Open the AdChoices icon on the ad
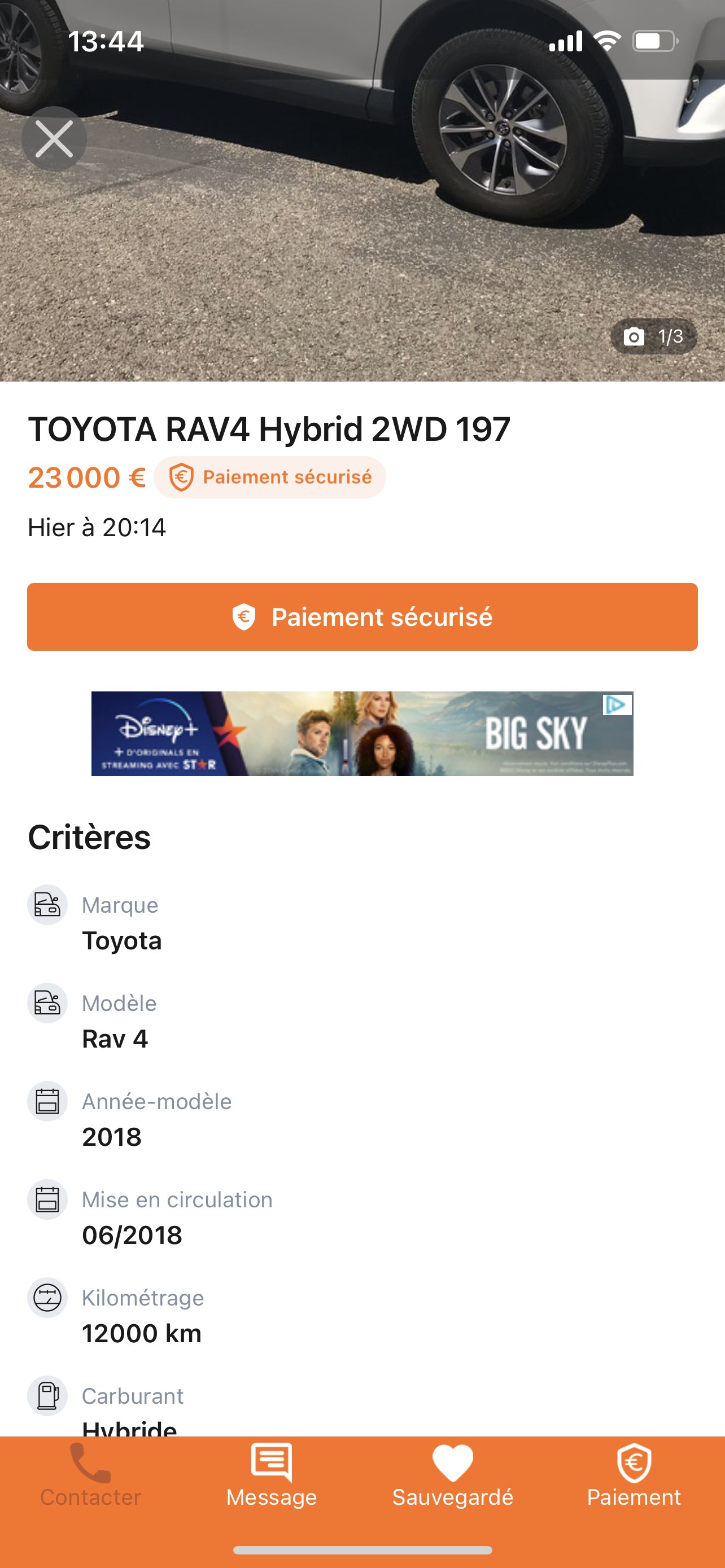Image resolution: width=725 pixels, height=1568 pixels. pyautogui.click(x=617, y=704)
